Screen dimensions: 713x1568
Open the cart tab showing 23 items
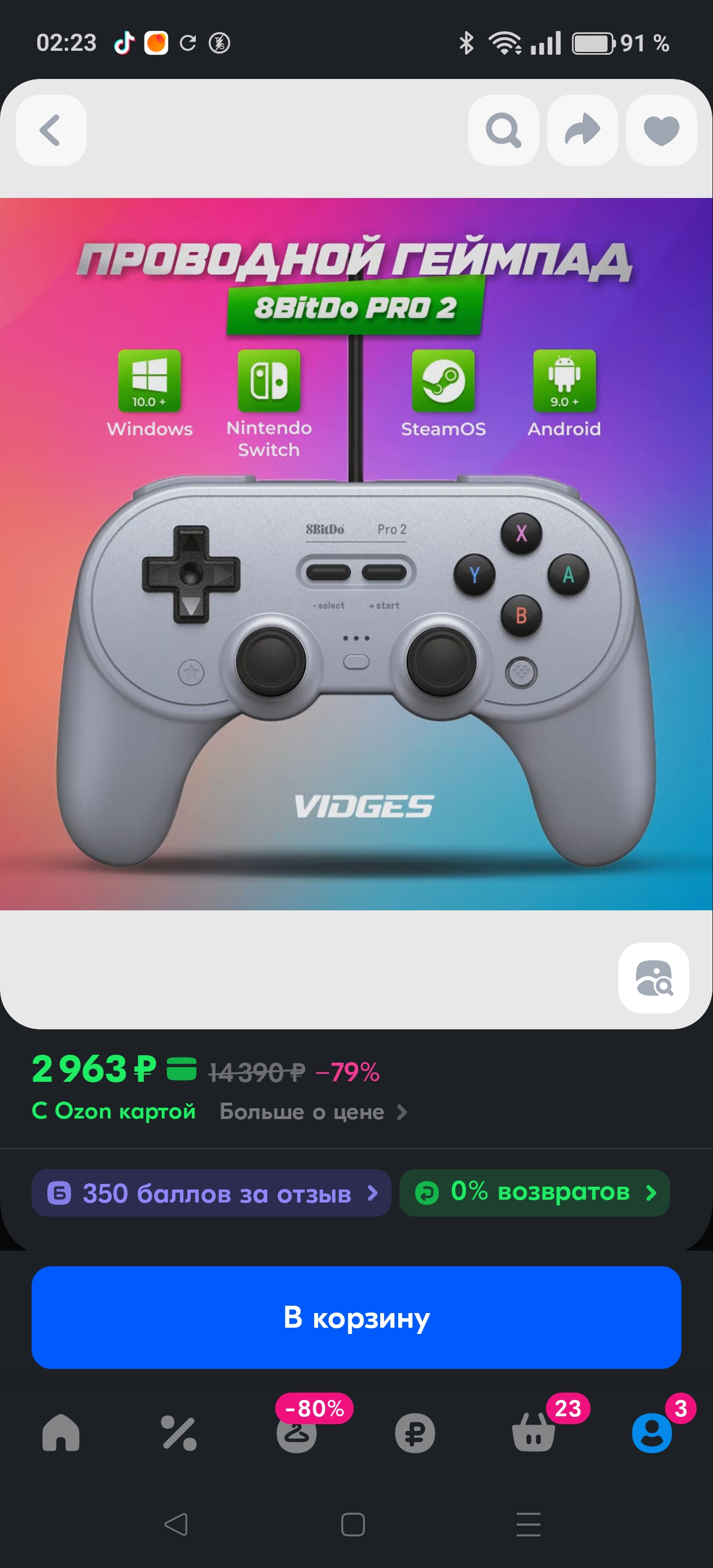(534, 1433)
